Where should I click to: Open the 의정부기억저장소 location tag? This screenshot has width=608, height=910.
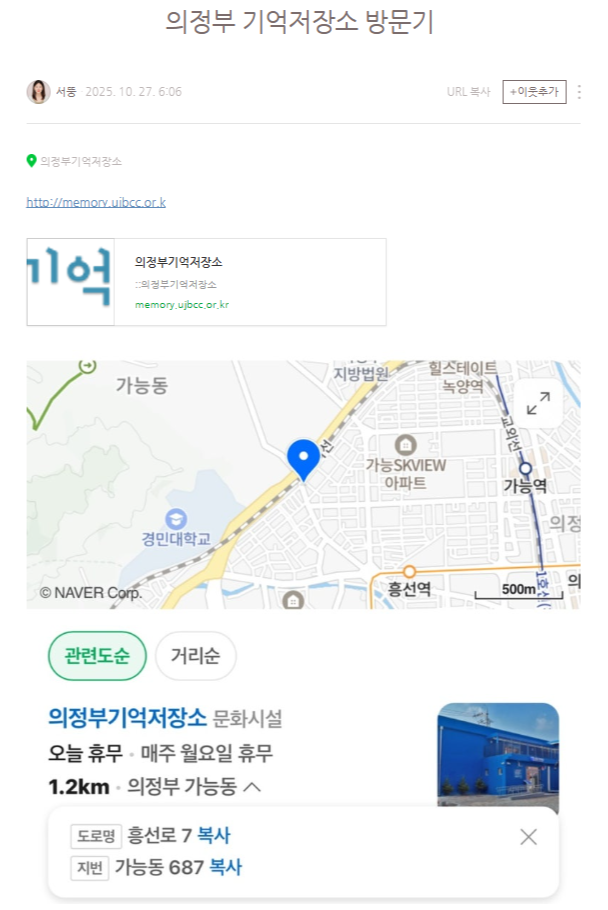[80, 161]
